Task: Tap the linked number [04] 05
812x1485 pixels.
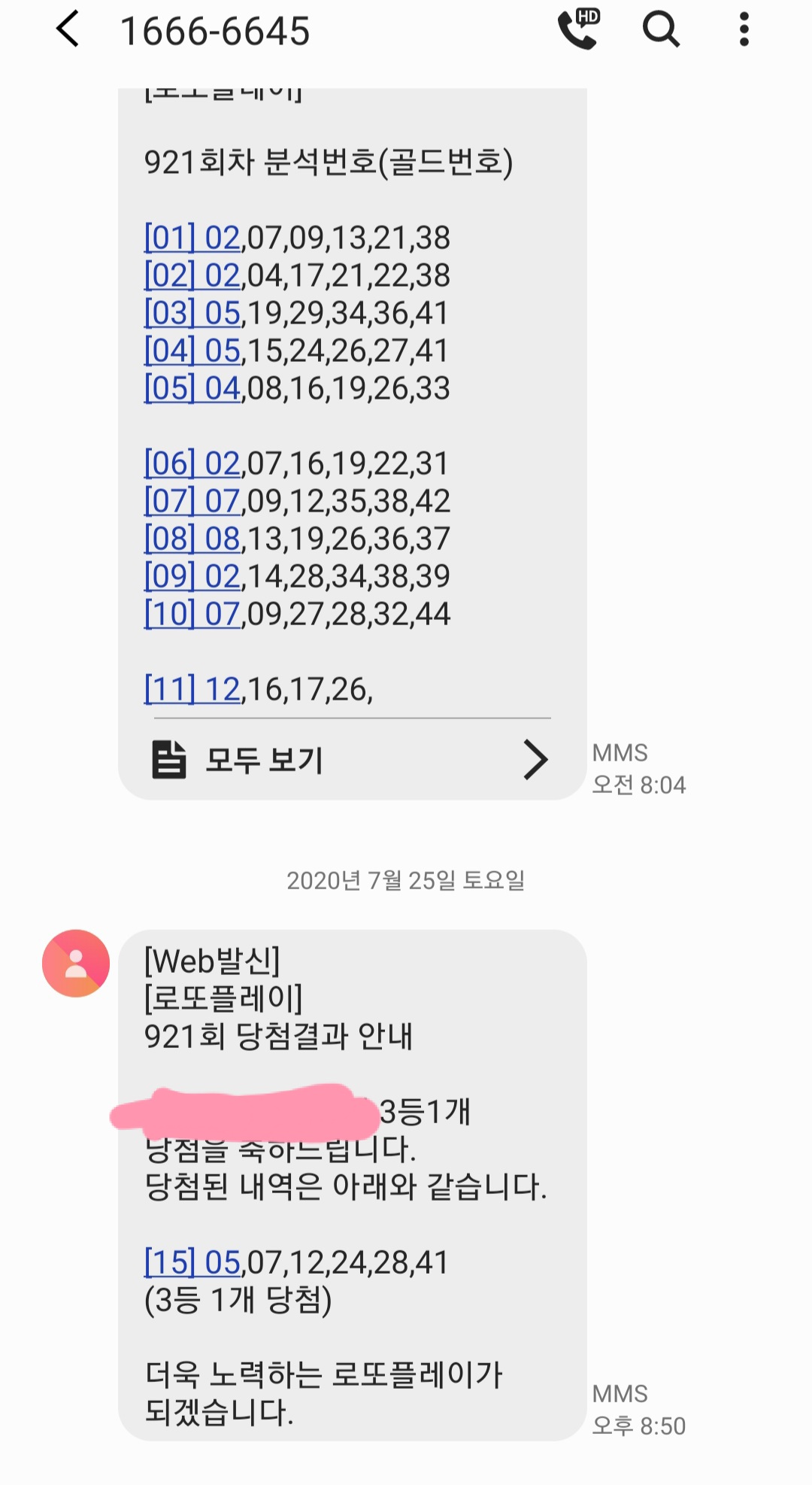Action: [x=192, y=351]
